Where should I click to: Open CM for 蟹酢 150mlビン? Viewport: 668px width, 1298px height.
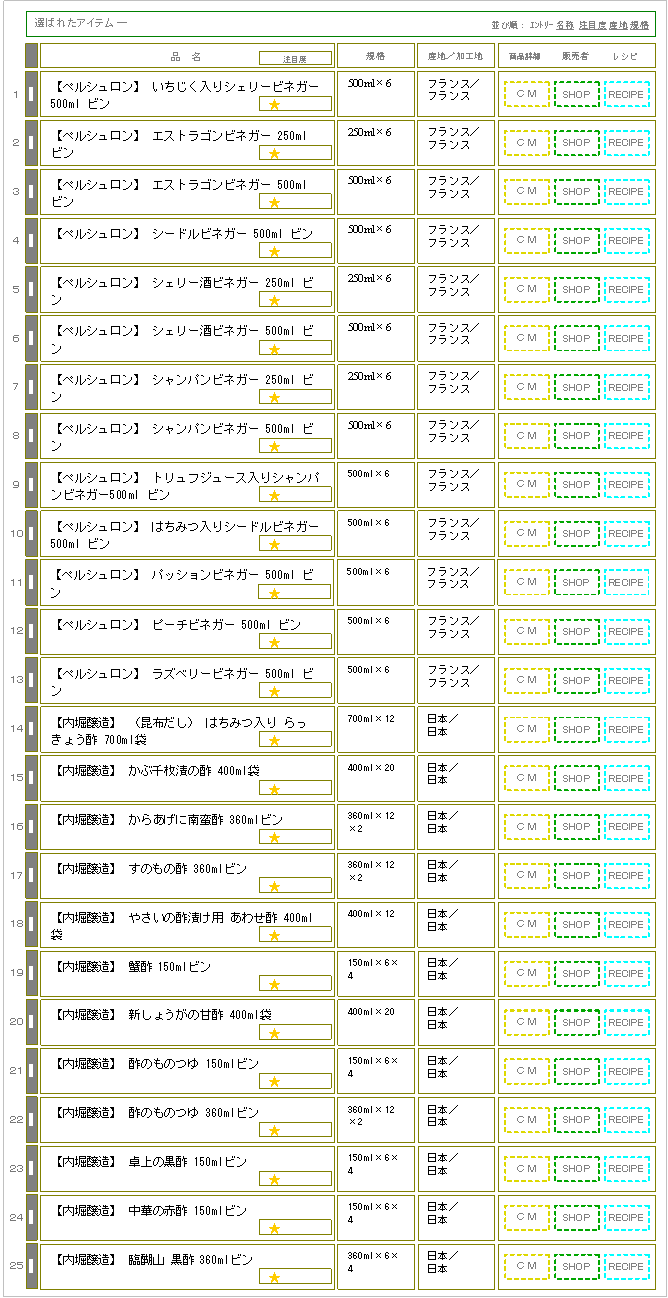click(526, 973)
